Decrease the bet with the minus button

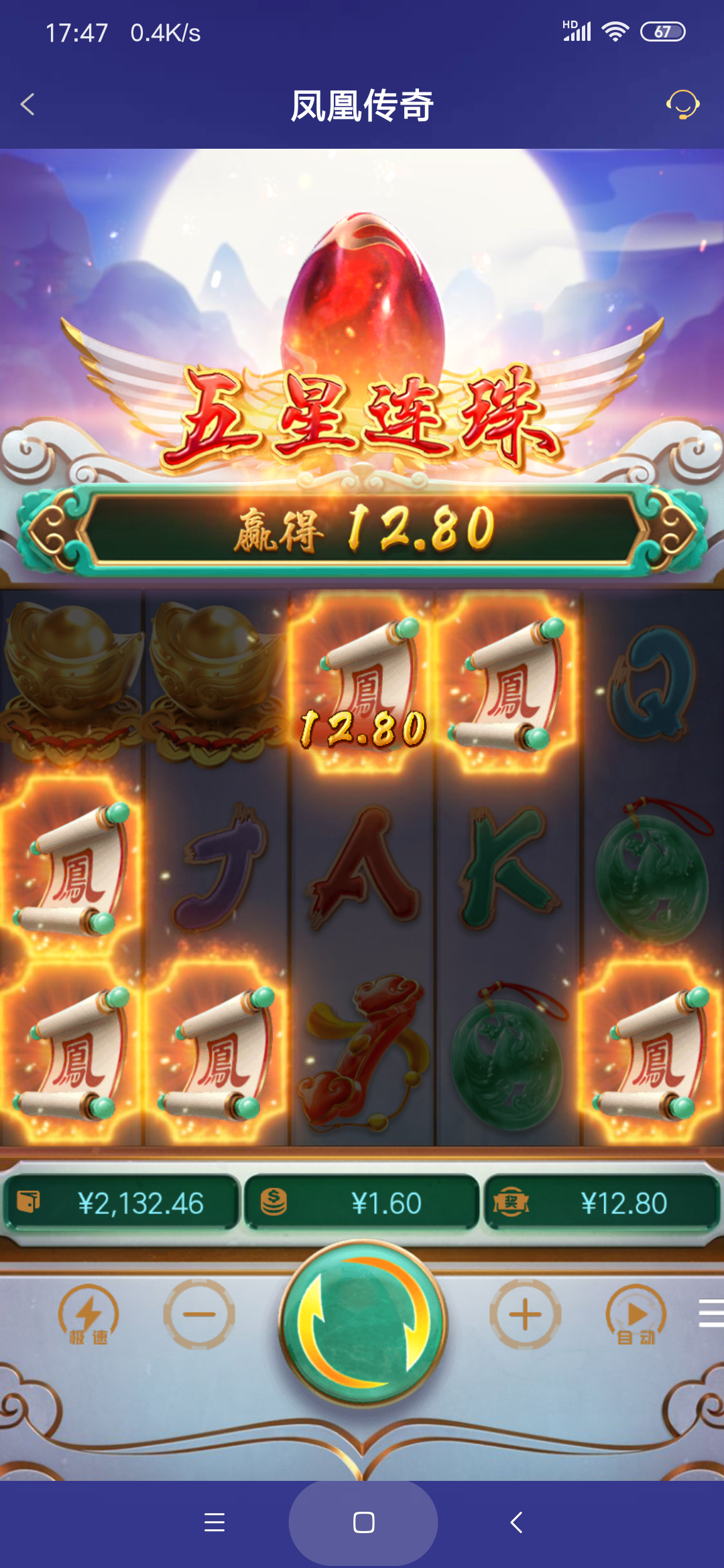coord(199,1315)
